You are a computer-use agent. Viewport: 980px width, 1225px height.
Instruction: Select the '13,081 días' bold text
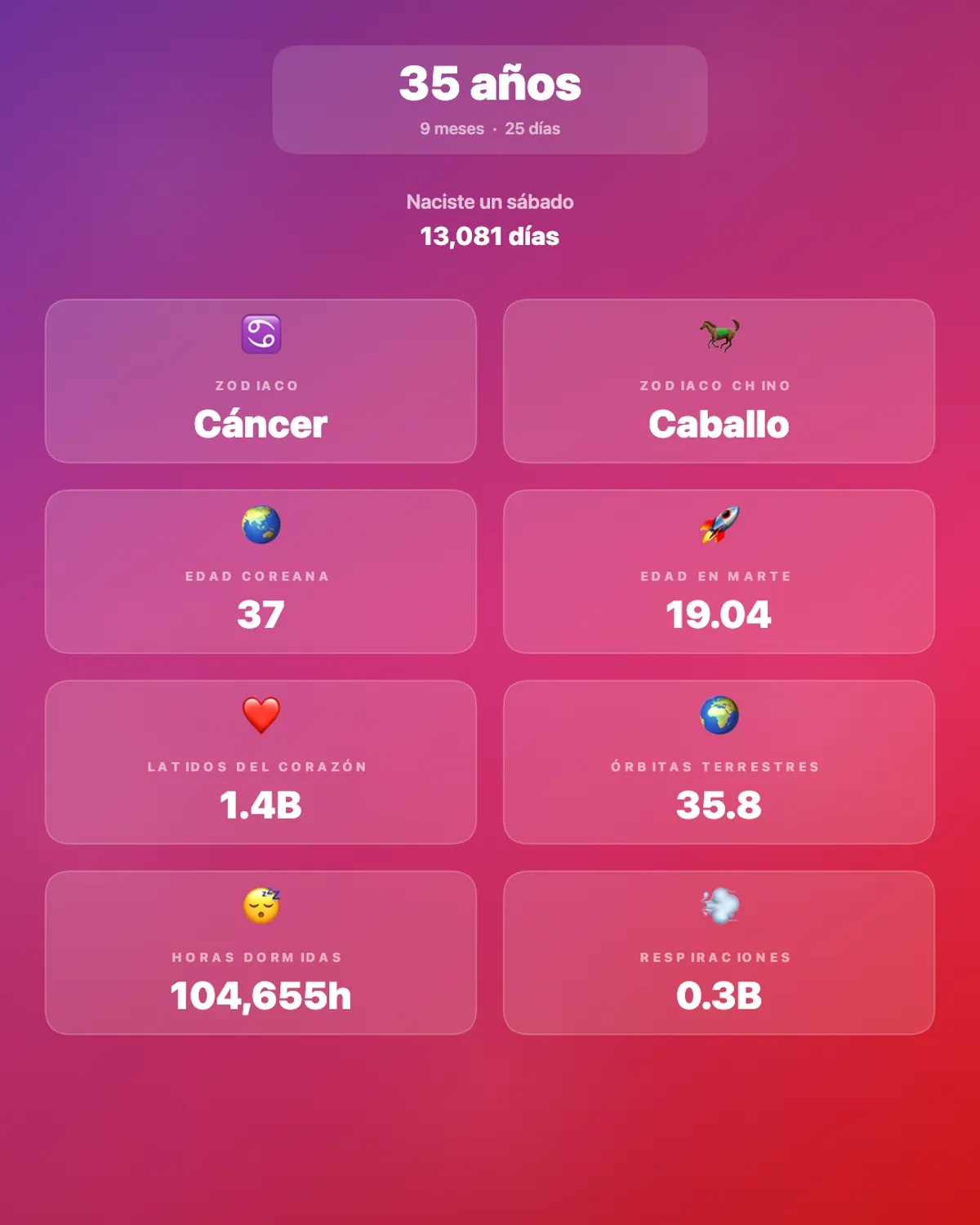coord(490,238)
